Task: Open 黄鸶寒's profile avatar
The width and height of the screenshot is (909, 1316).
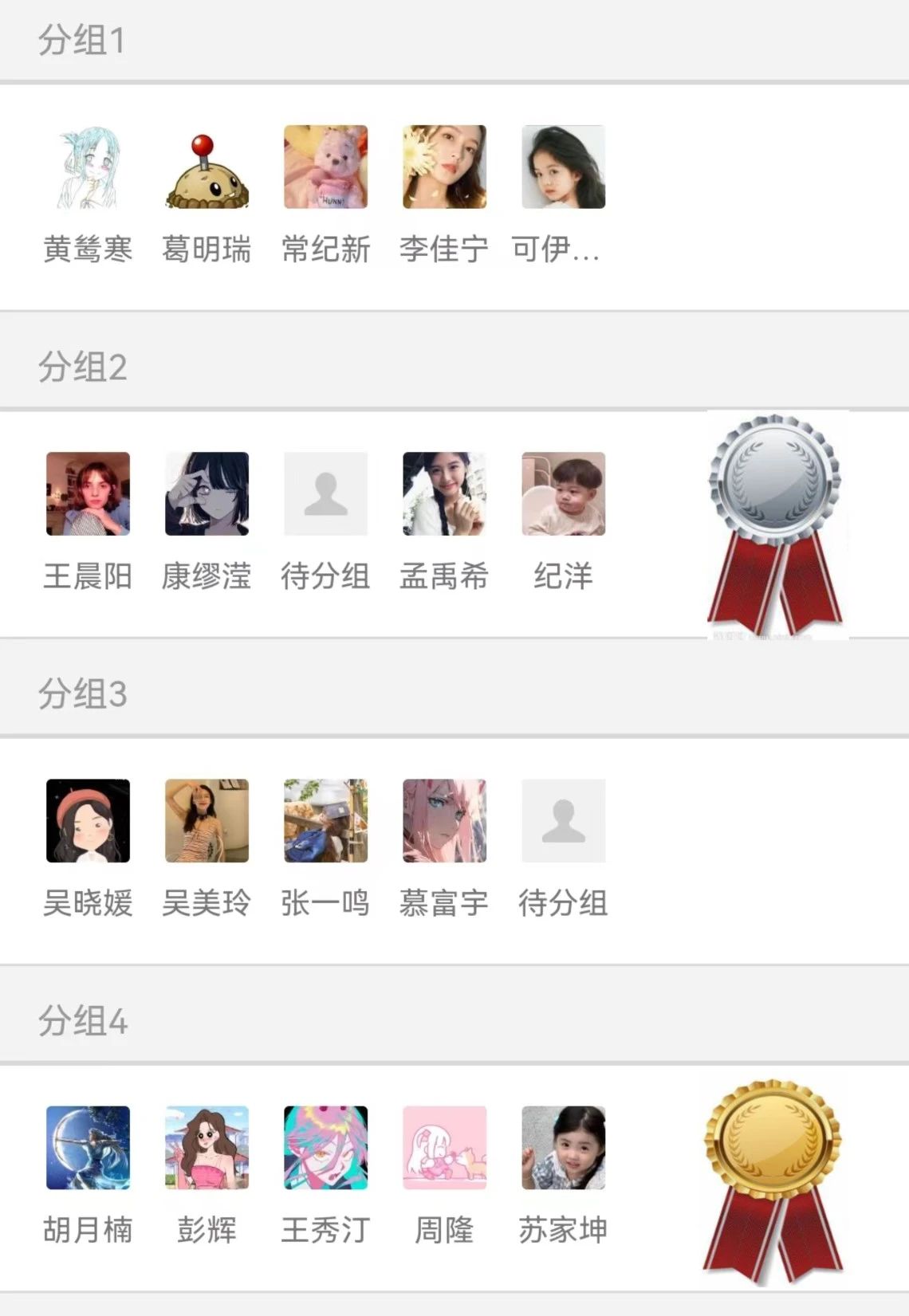Action: (88, 167)
